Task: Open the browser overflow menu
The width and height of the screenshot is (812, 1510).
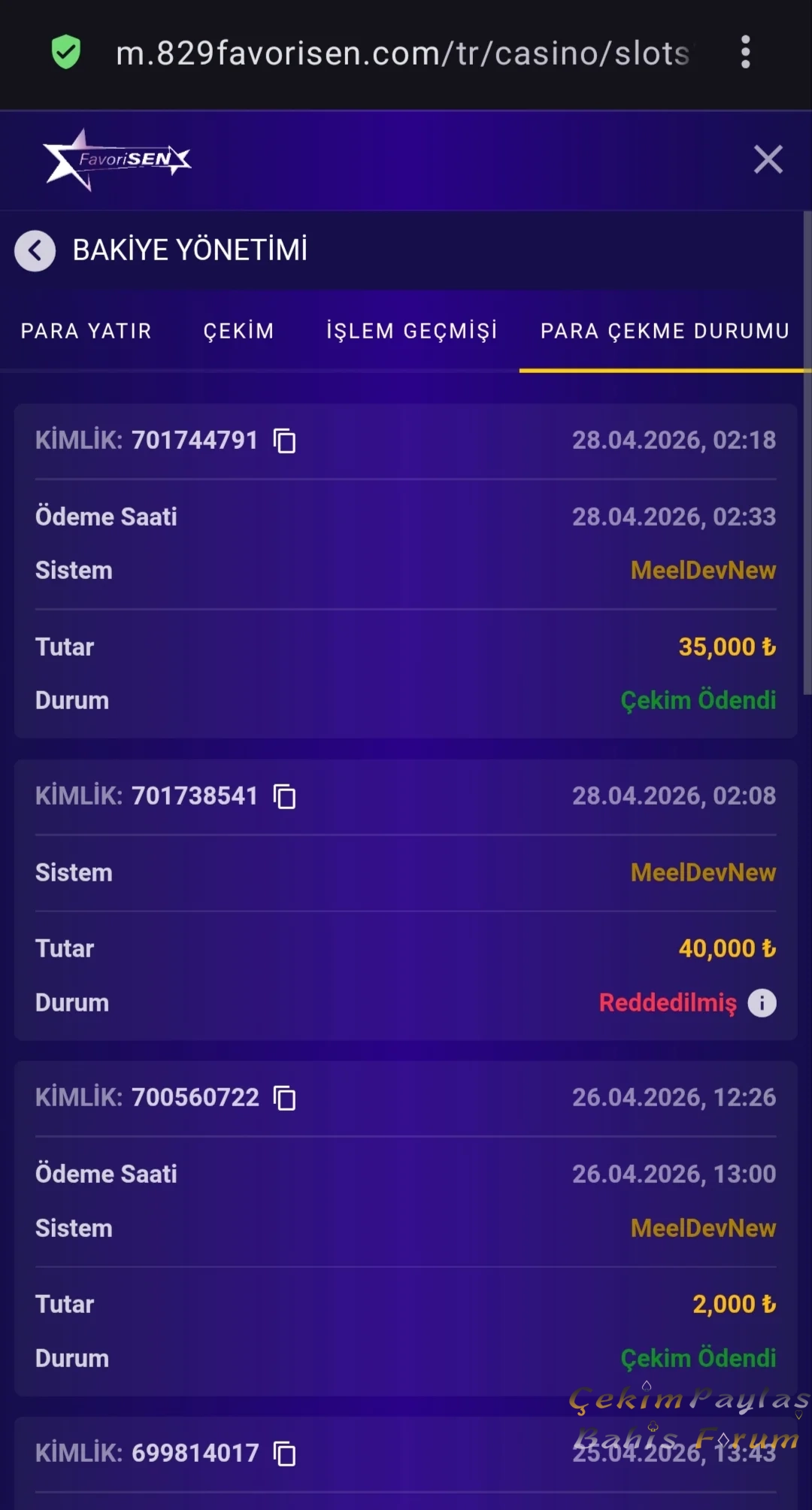Action: coord(745,53)
